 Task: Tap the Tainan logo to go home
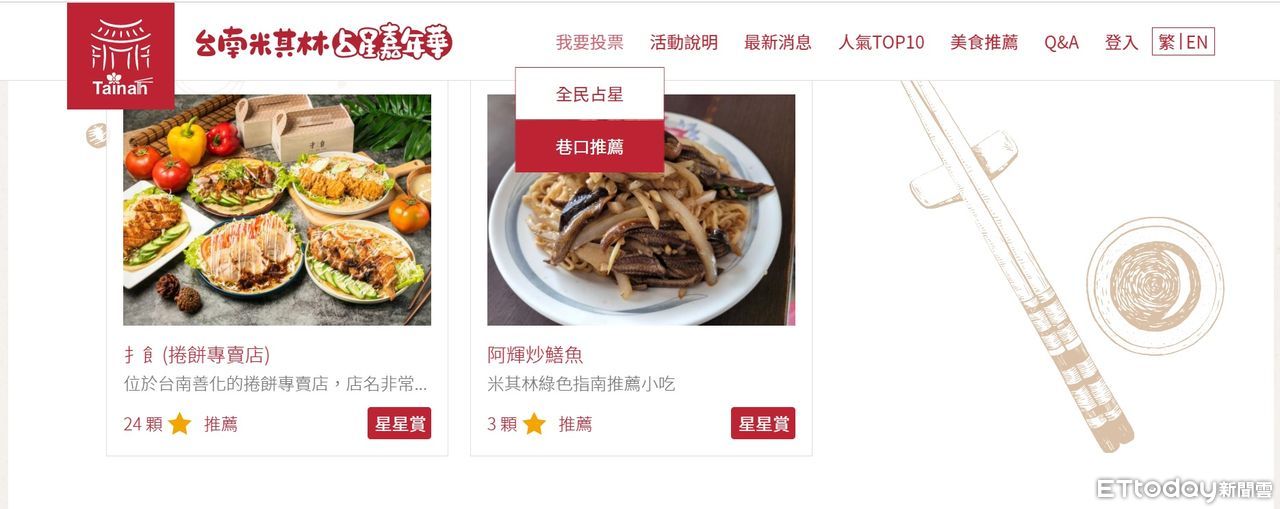click(x=121, y=56)
